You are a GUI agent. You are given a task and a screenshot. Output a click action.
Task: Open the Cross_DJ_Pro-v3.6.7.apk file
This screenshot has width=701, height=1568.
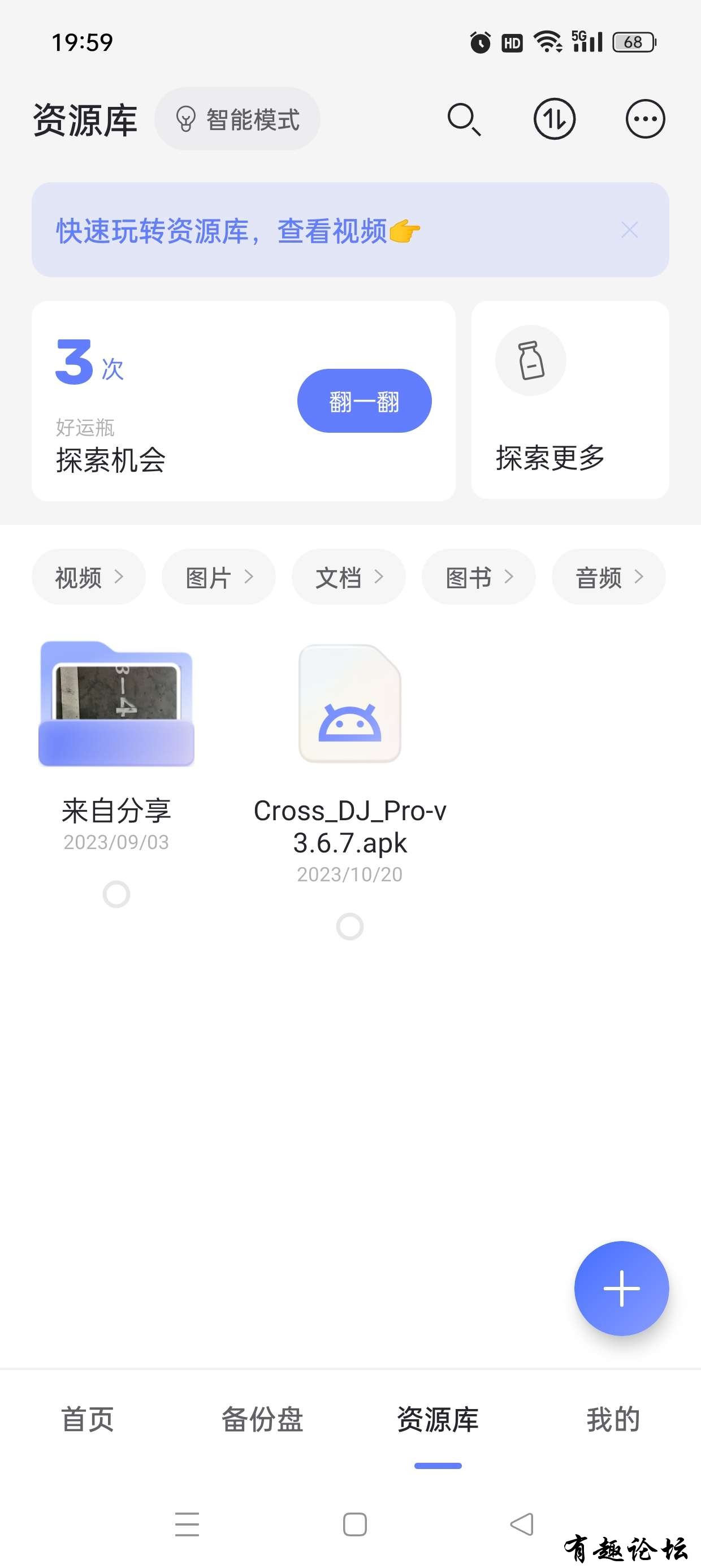[349, 704]
